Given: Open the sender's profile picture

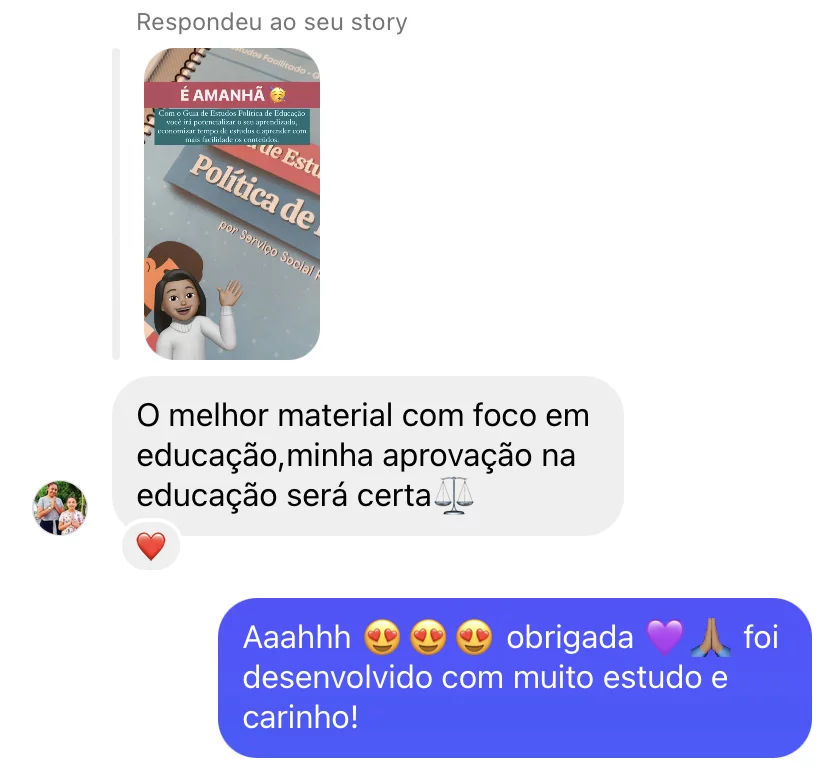Looking at the screenshot, I should (60, 507).
